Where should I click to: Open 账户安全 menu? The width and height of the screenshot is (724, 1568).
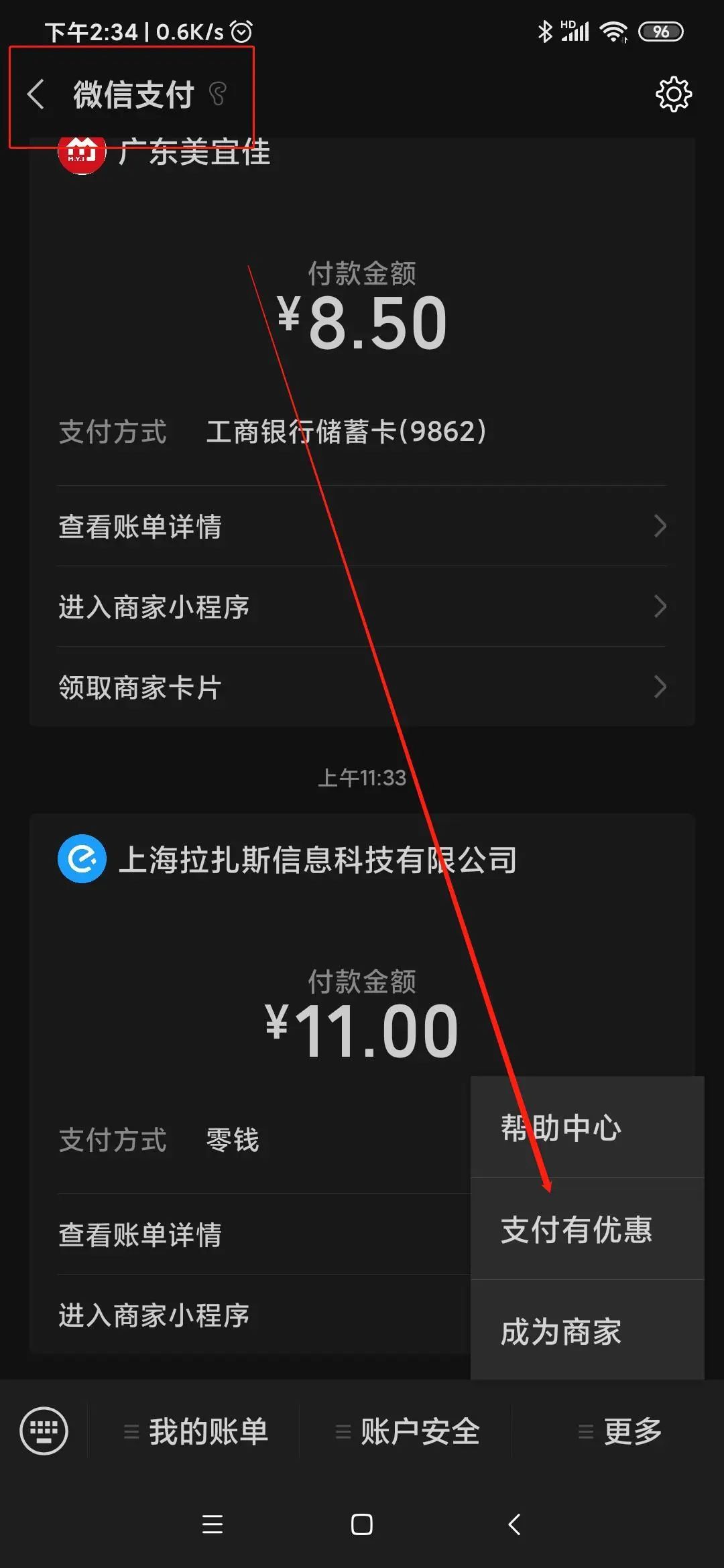406,1431
